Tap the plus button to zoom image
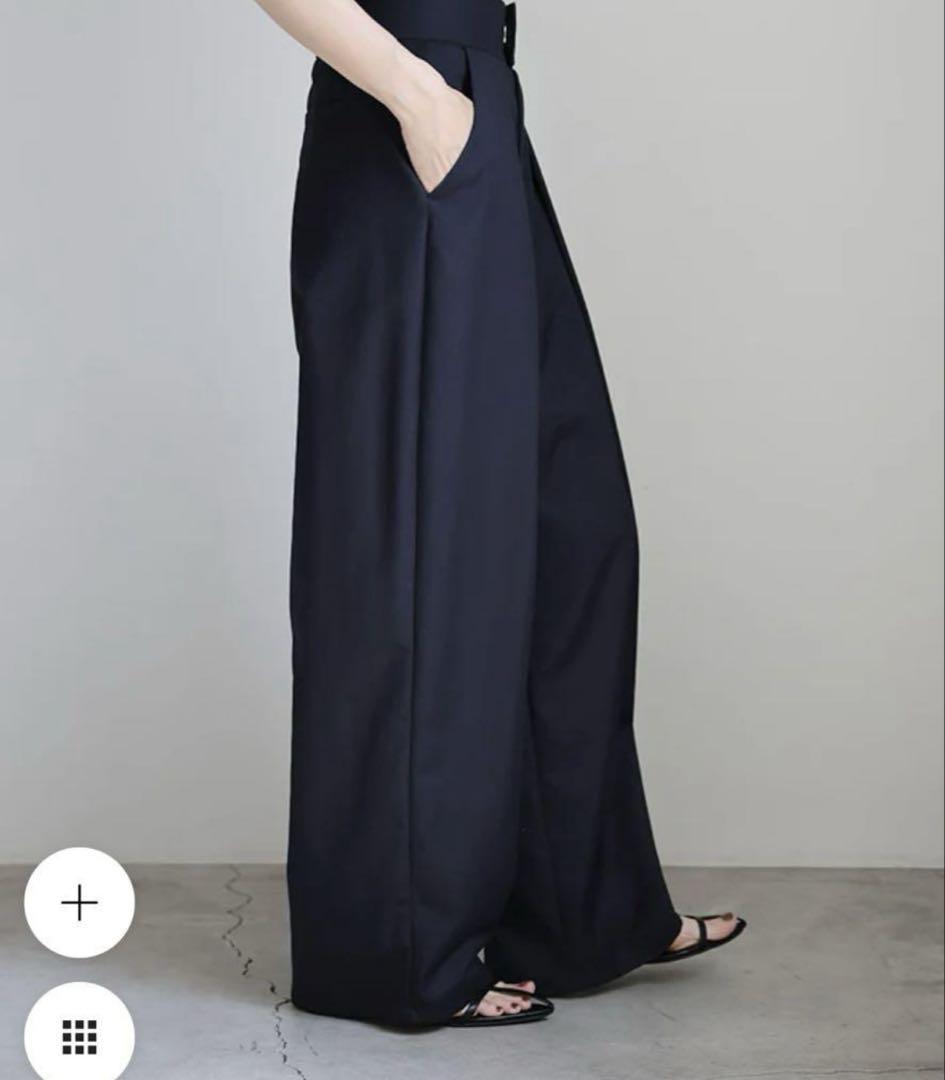The height and width of the screenshot is (1080, 945). click(79, 903)
